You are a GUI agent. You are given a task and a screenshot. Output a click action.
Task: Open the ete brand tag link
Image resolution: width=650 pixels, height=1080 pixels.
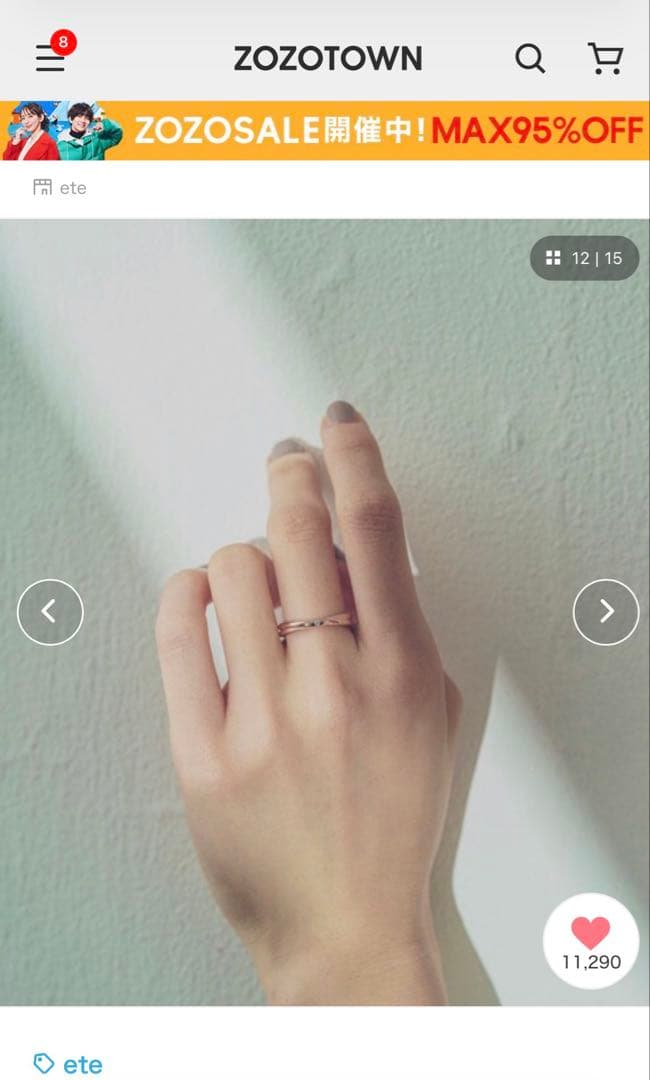coord(69,1064)
